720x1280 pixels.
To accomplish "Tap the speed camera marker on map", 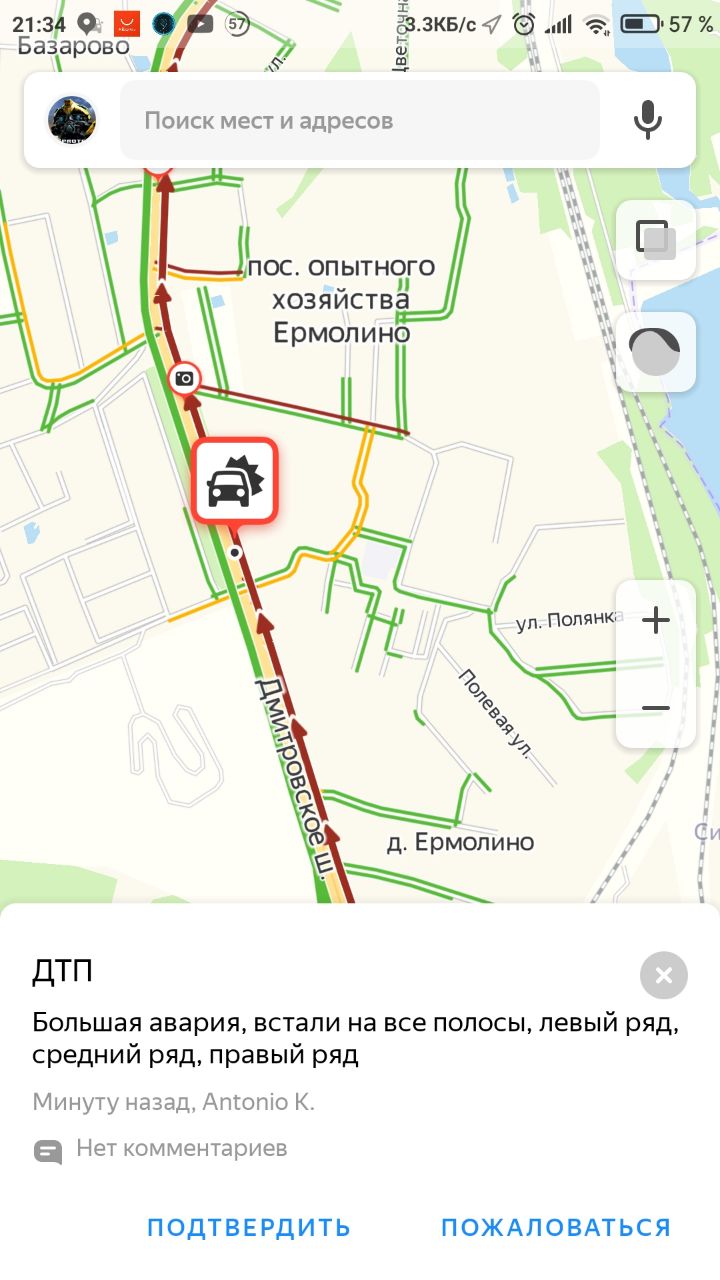I will (184, 378).
